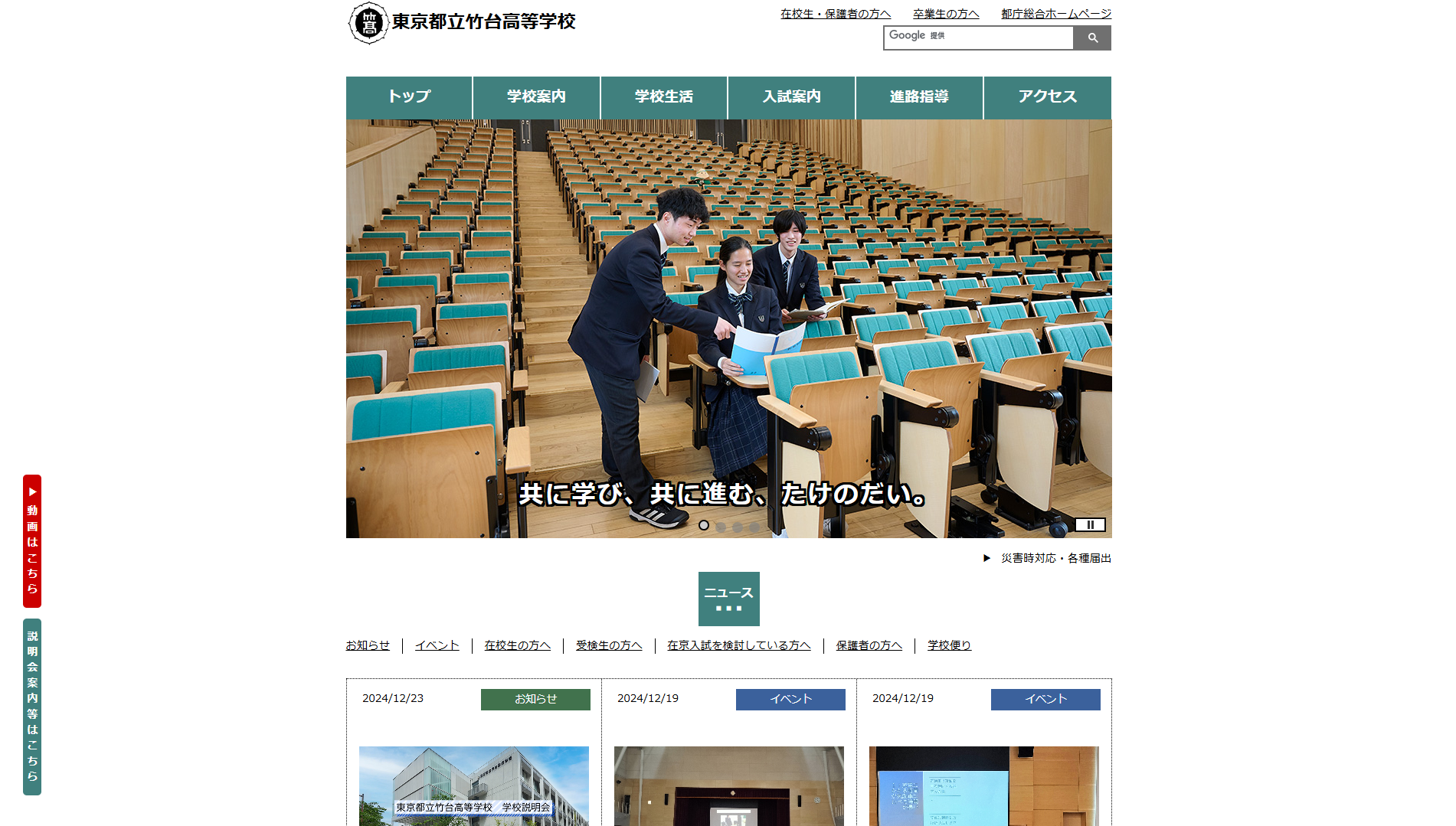Filter news by イベント
This screenshot has height=826, width=1456.
437,645
